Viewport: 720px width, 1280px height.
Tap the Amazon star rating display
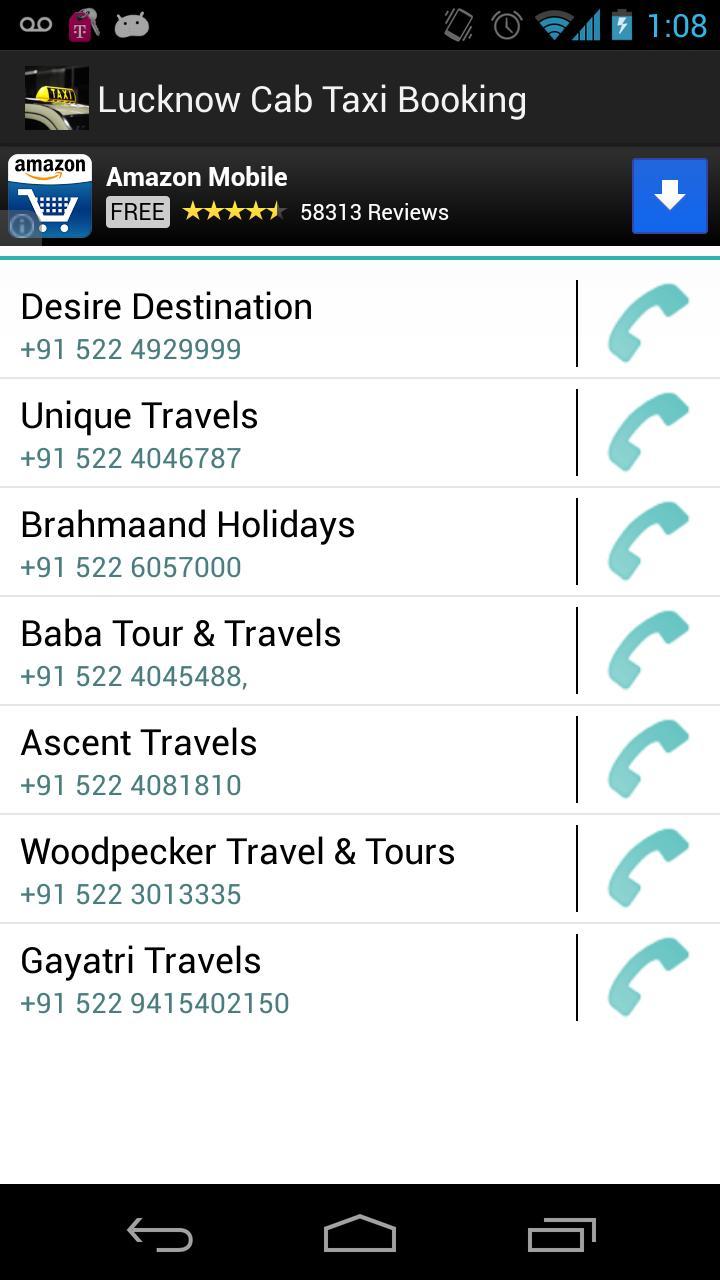click(237, 212)
